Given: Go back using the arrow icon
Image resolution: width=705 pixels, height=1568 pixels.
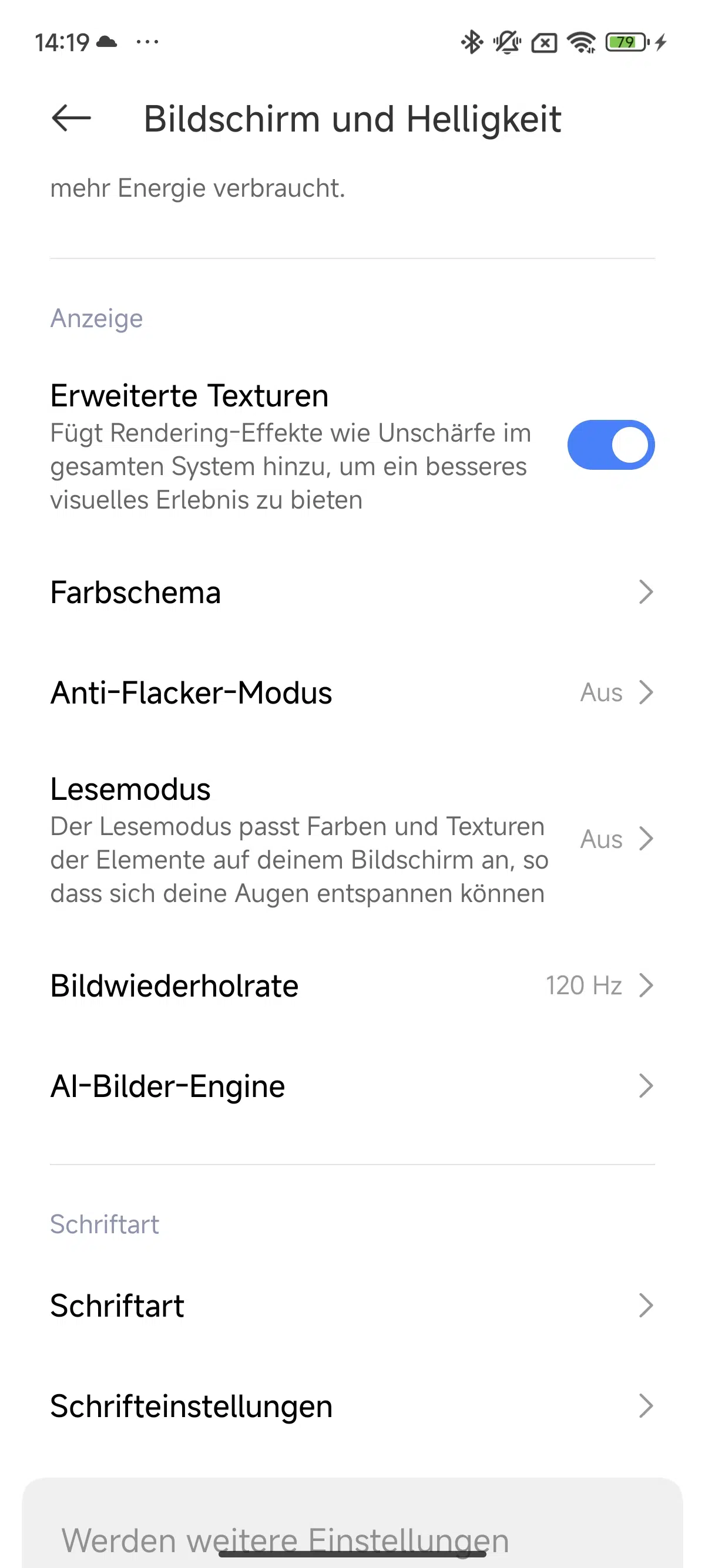Looking at the screenshot, I should pyautogui.click(x=71, y=118).
